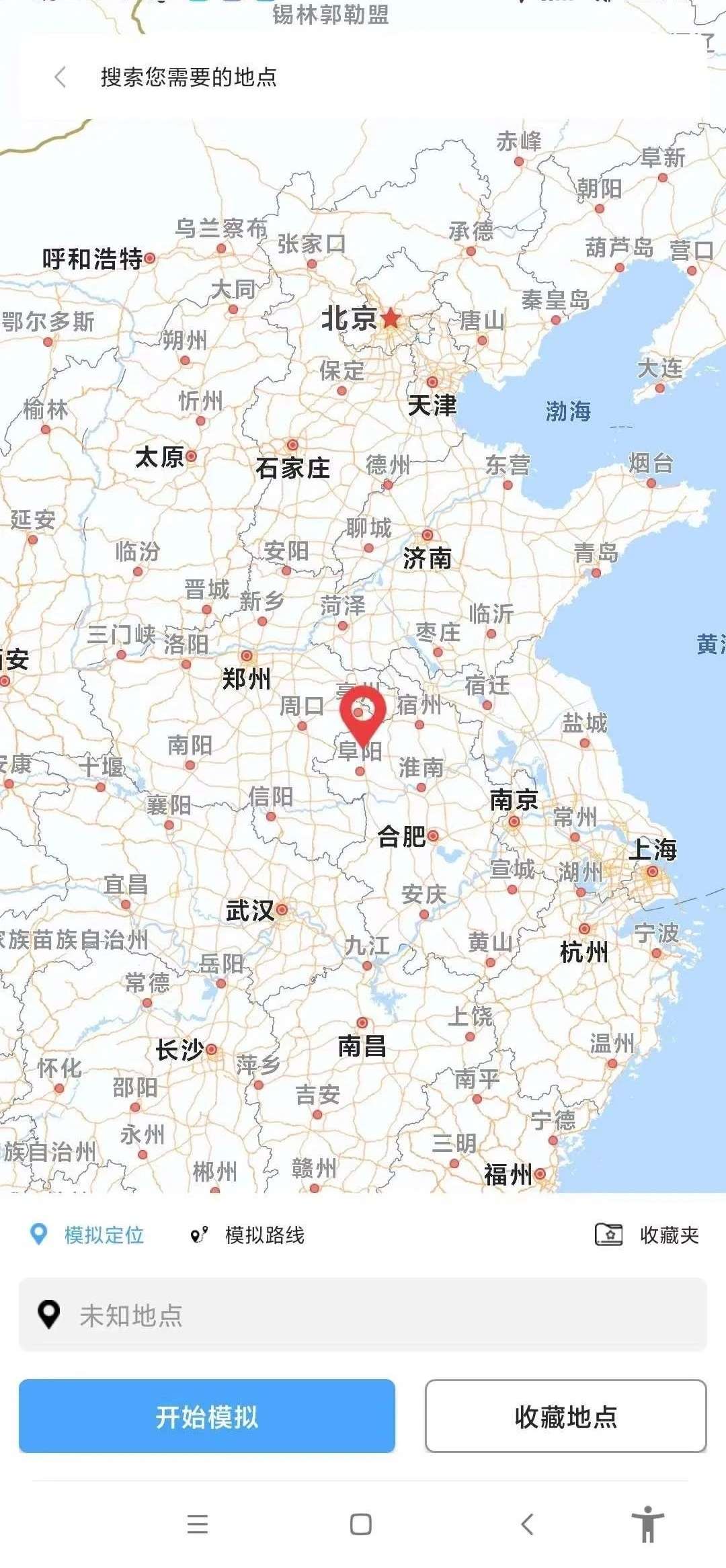Image resolution: width=726 pixels, height=1568 pixels.
Task: Tap the system home button
Action: click(361, 1524)
